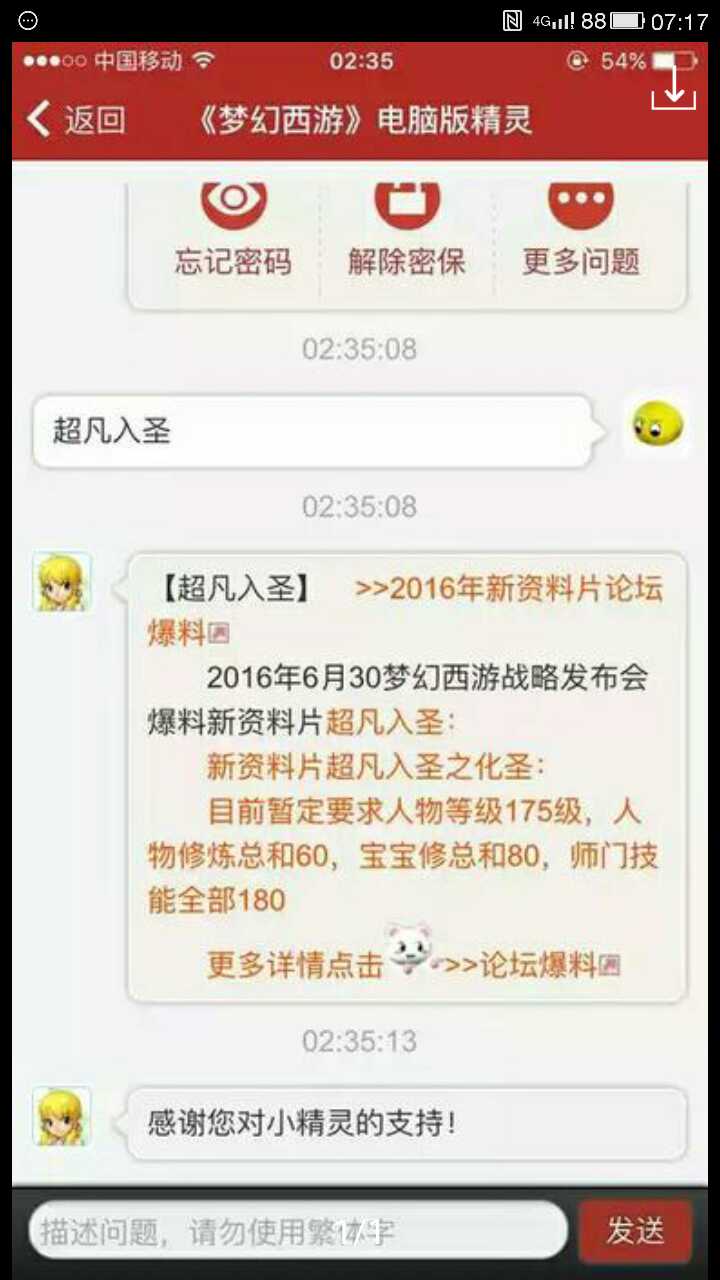
Task: Select the 解除密保 option
Action: [x=407, y=237]
